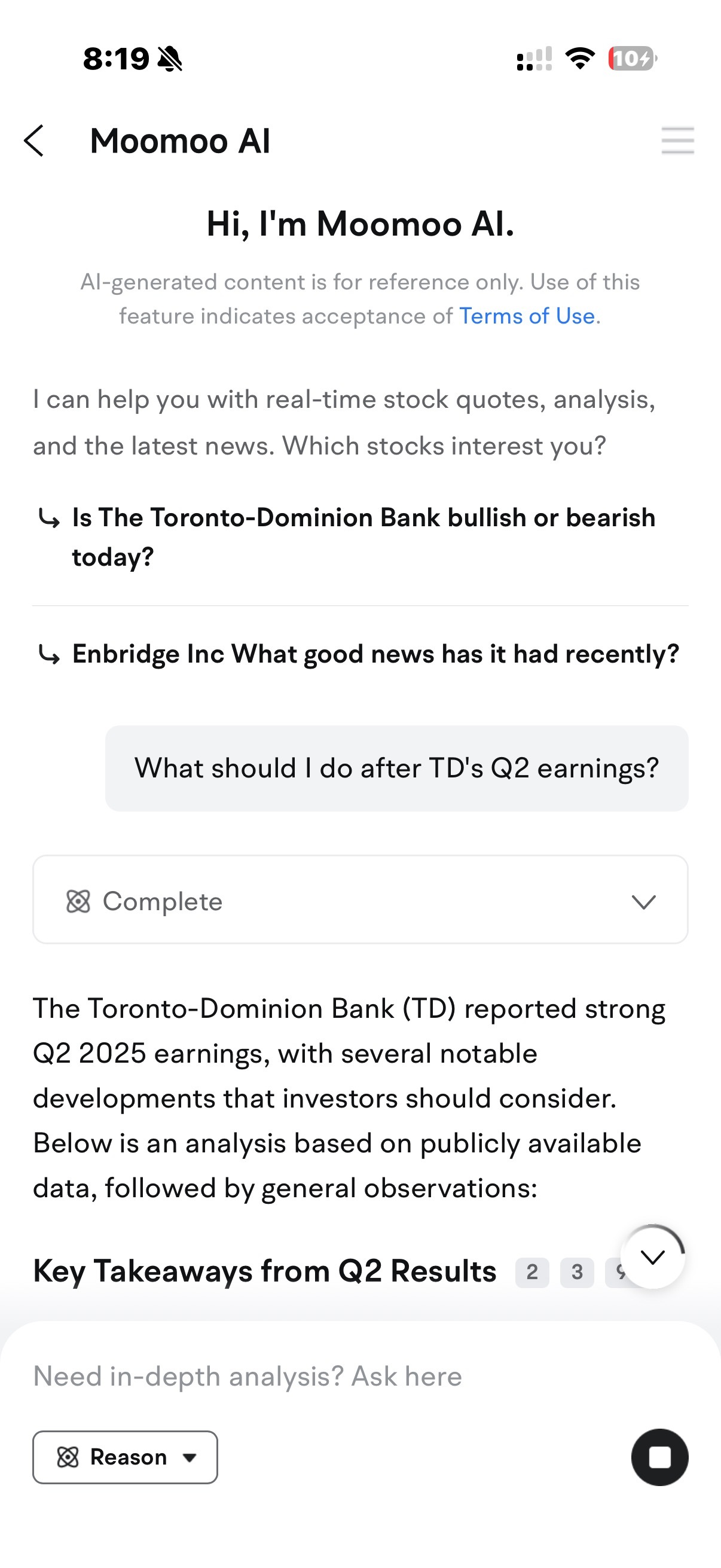Image resolution: width=721 pixels, height=1568 pixels.
Task: Go back from Moomoo AI
Action: point(34,141)
